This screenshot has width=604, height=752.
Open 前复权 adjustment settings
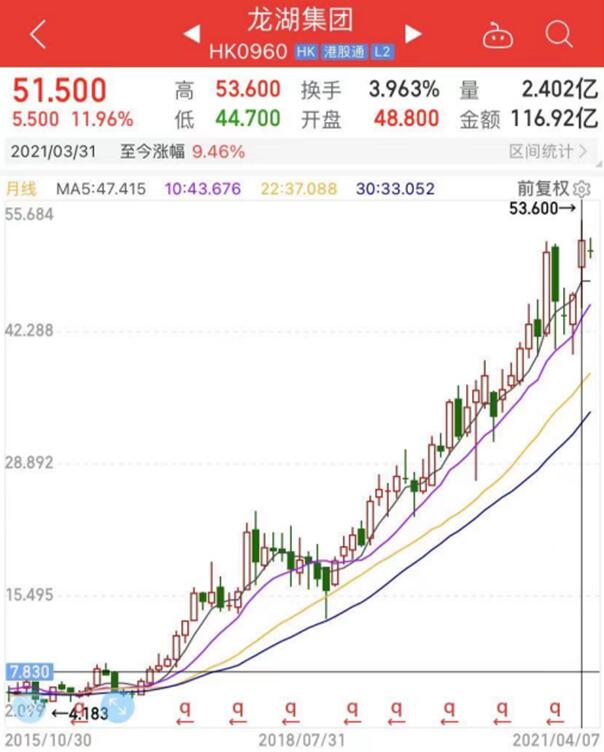click(553, 188)
